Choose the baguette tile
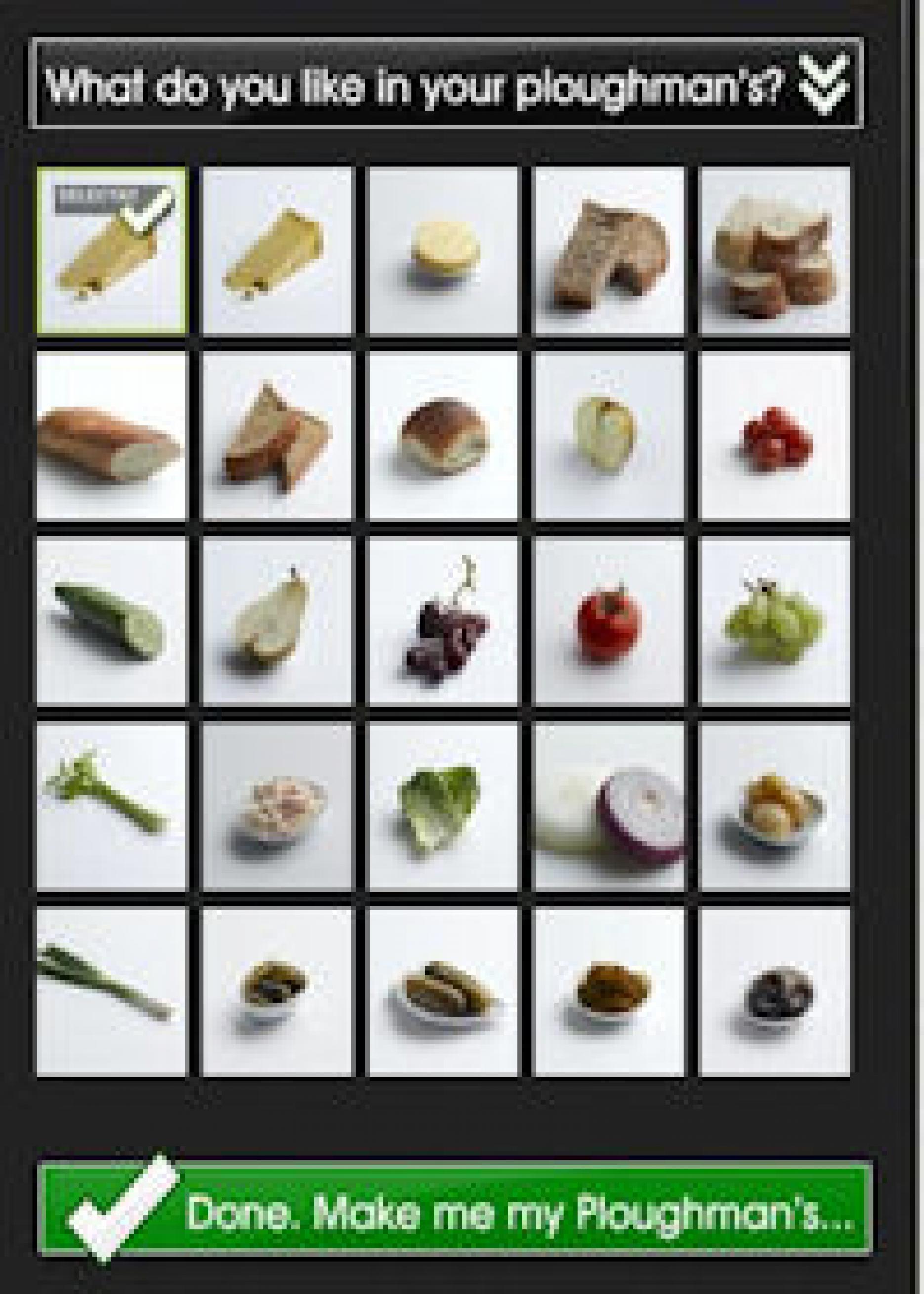 tap(112, 435)
